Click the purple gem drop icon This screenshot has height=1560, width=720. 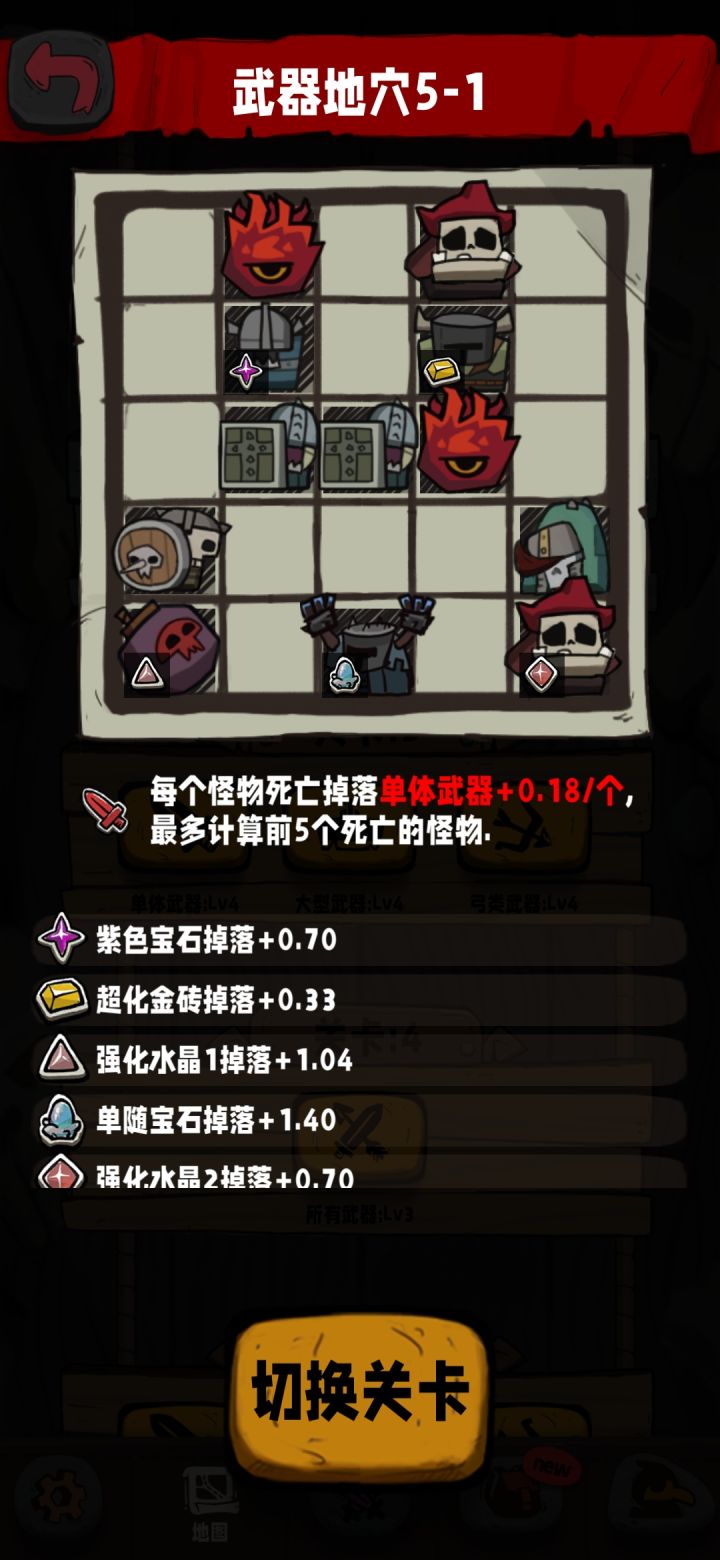pyautogui.click(x=60, y=938)
